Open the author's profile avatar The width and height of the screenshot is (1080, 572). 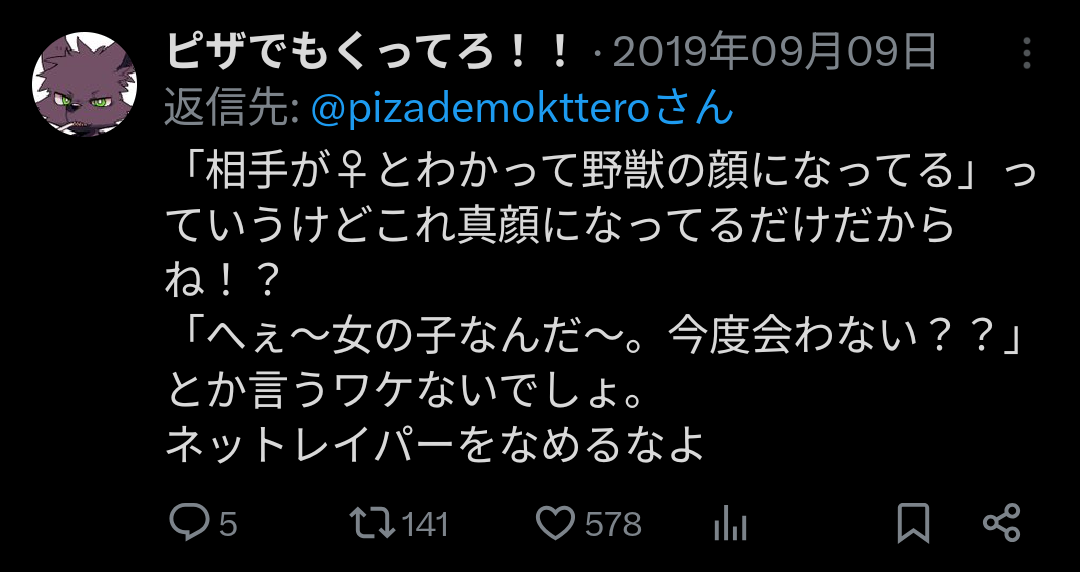[84, 84]
